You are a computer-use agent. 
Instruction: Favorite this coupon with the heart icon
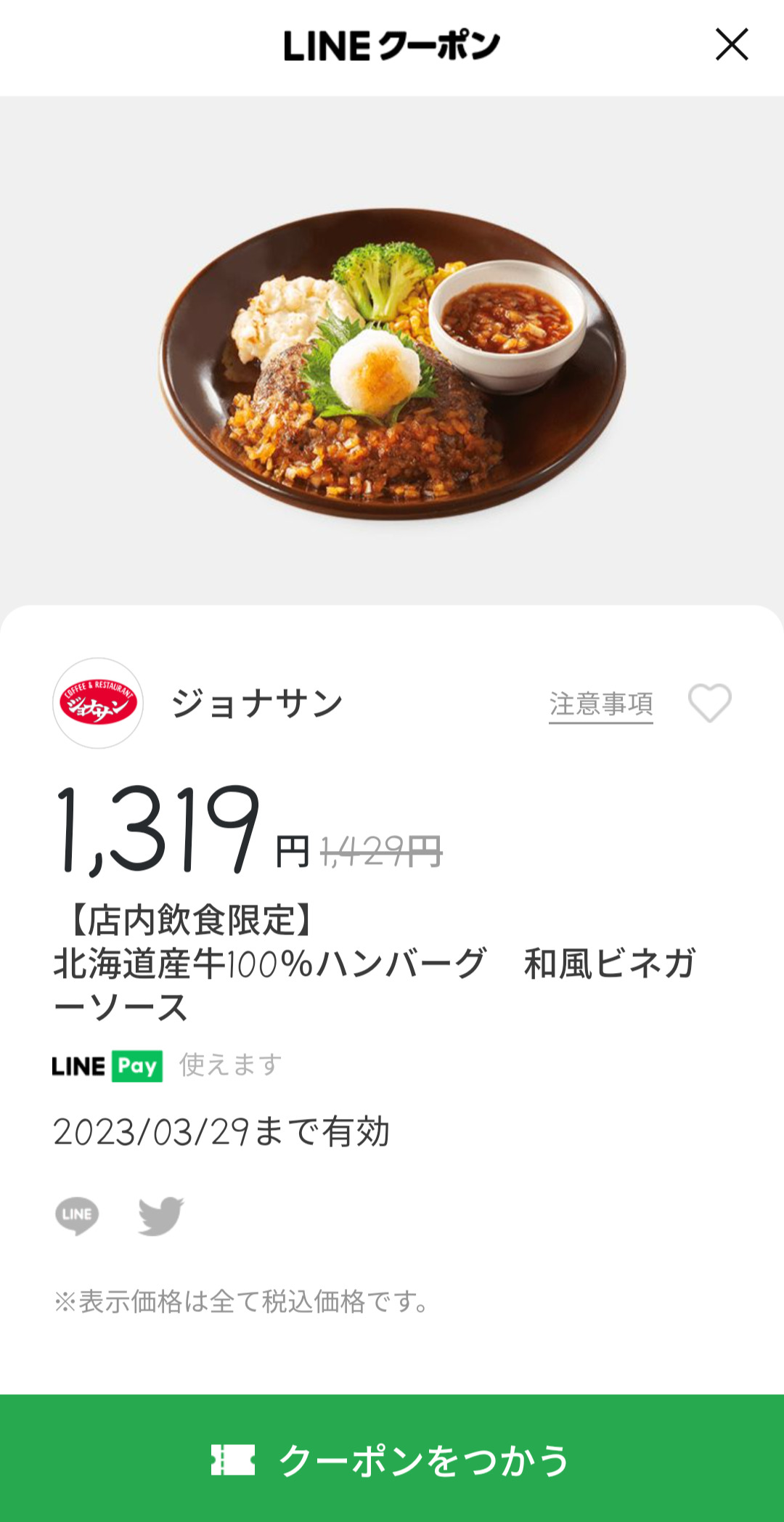(709, 703)
